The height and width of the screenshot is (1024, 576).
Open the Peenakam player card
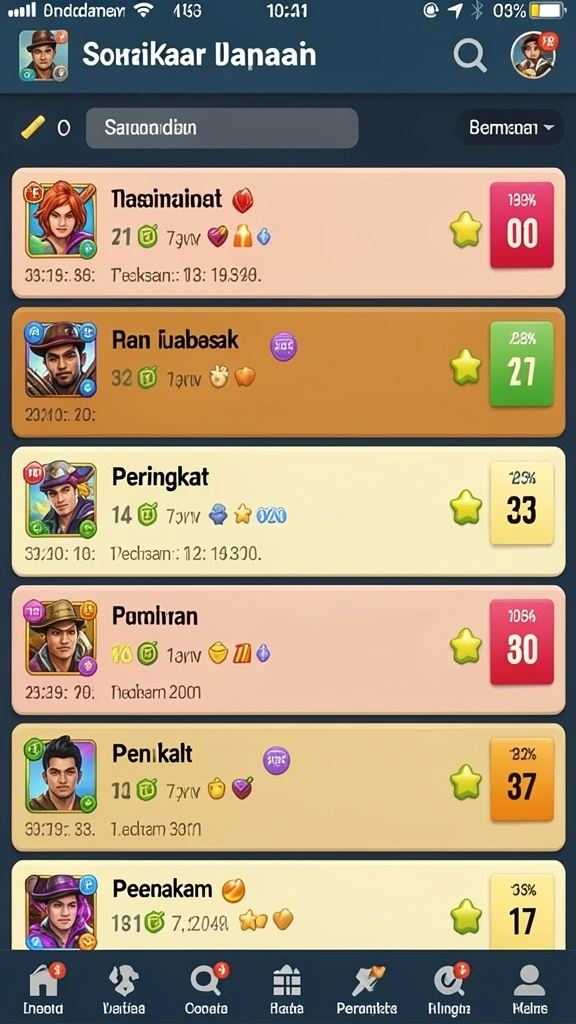(x=288, y=905)
